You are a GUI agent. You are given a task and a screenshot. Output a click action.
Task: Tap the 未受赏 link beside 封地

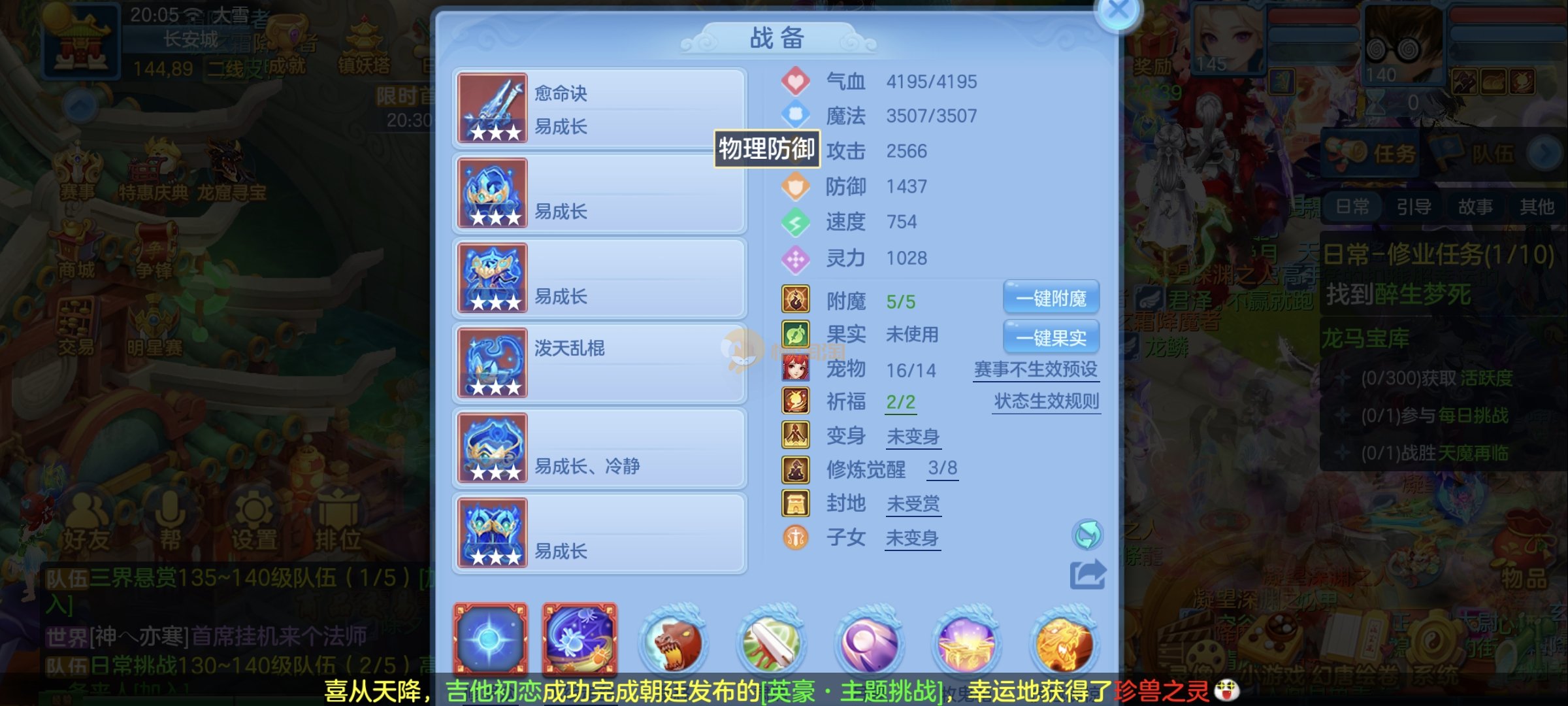(x=913, y=503)
